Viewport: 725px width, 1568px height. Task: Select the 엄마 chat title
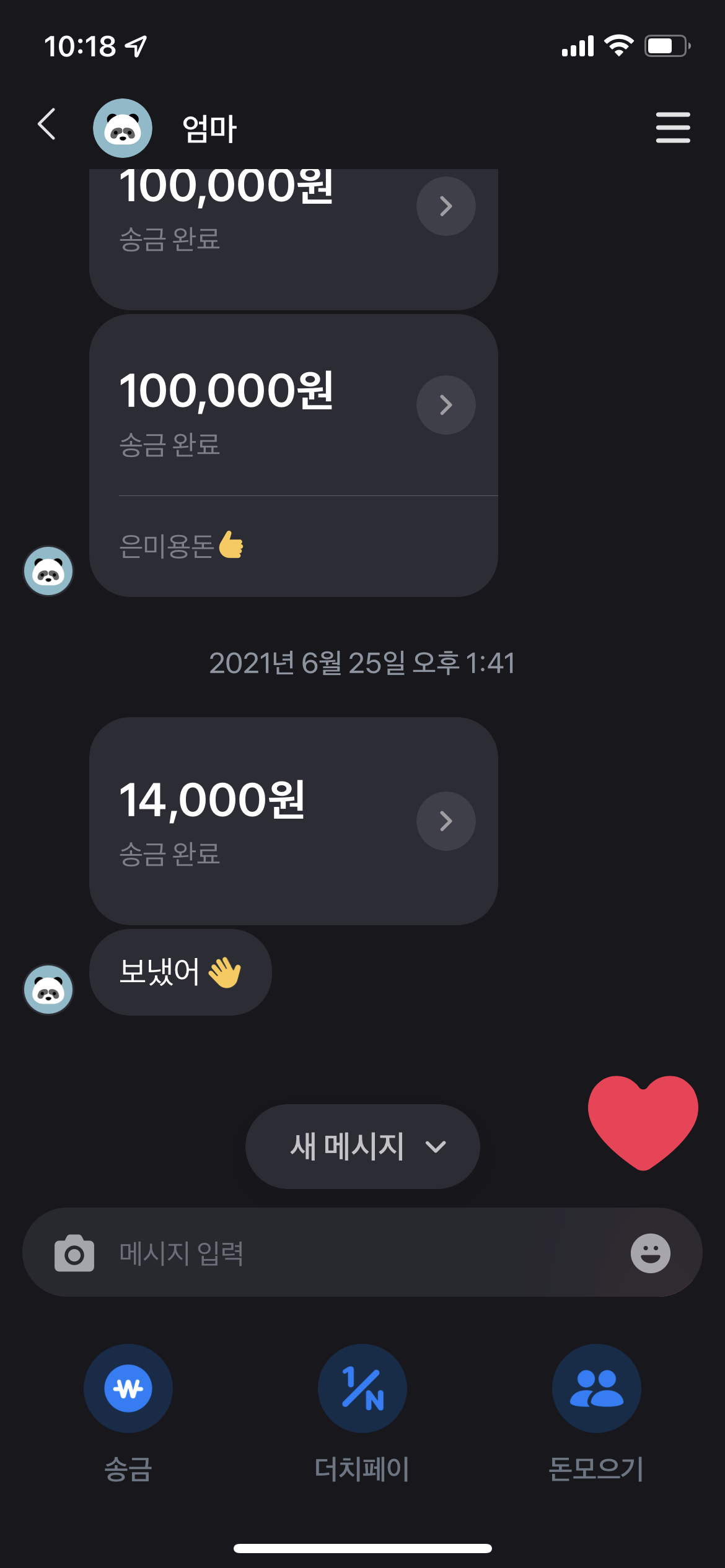209,128
